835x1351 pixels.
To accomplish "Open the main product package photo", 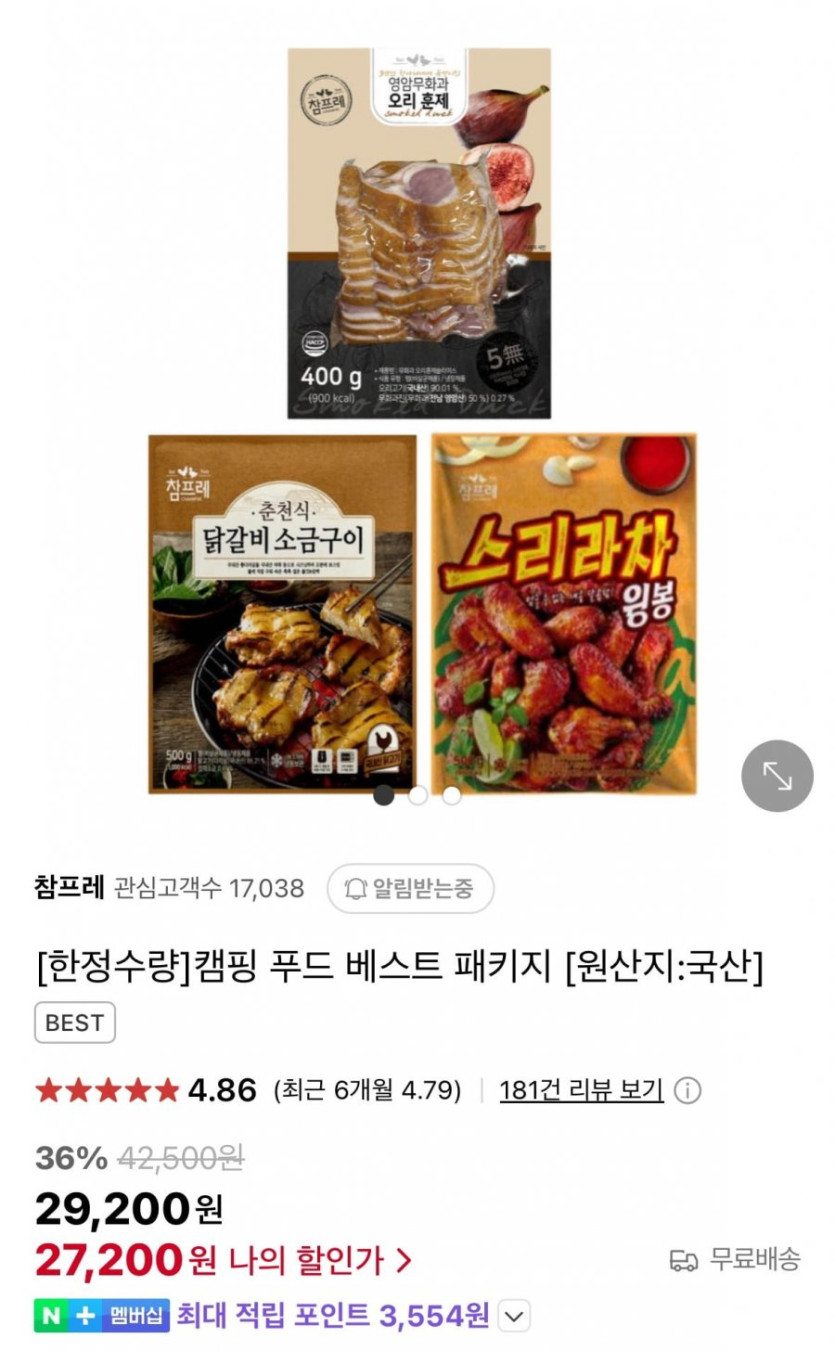I will click(x=420, y=420).
